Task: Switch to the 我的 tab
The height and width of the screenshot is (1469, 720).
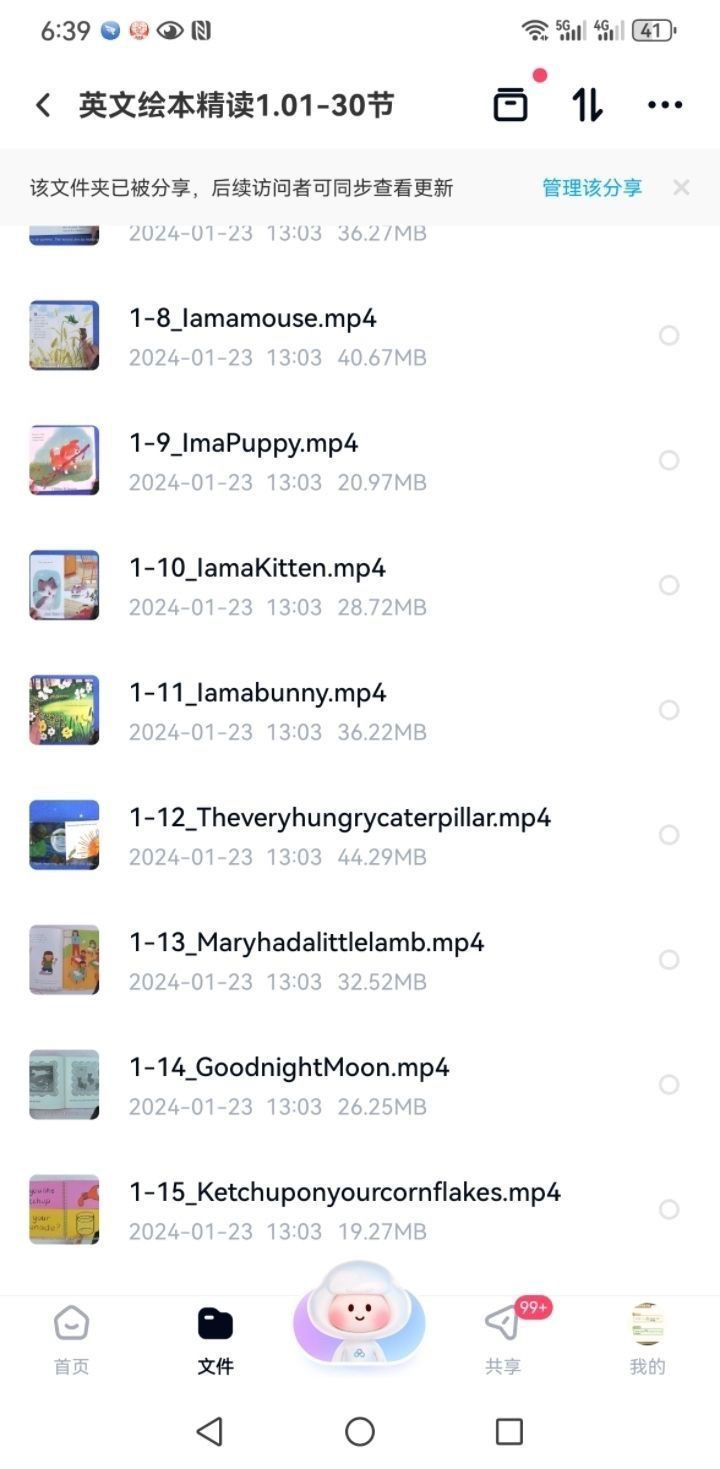Action: pyautogui.click(x=647, y=1340)
